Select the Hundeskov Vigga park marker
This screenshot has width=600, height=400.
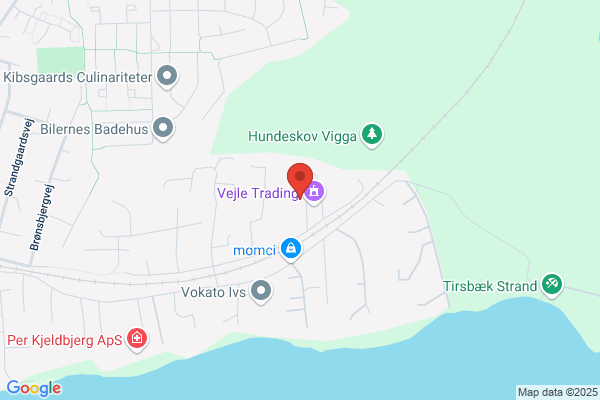pos(372,135)
